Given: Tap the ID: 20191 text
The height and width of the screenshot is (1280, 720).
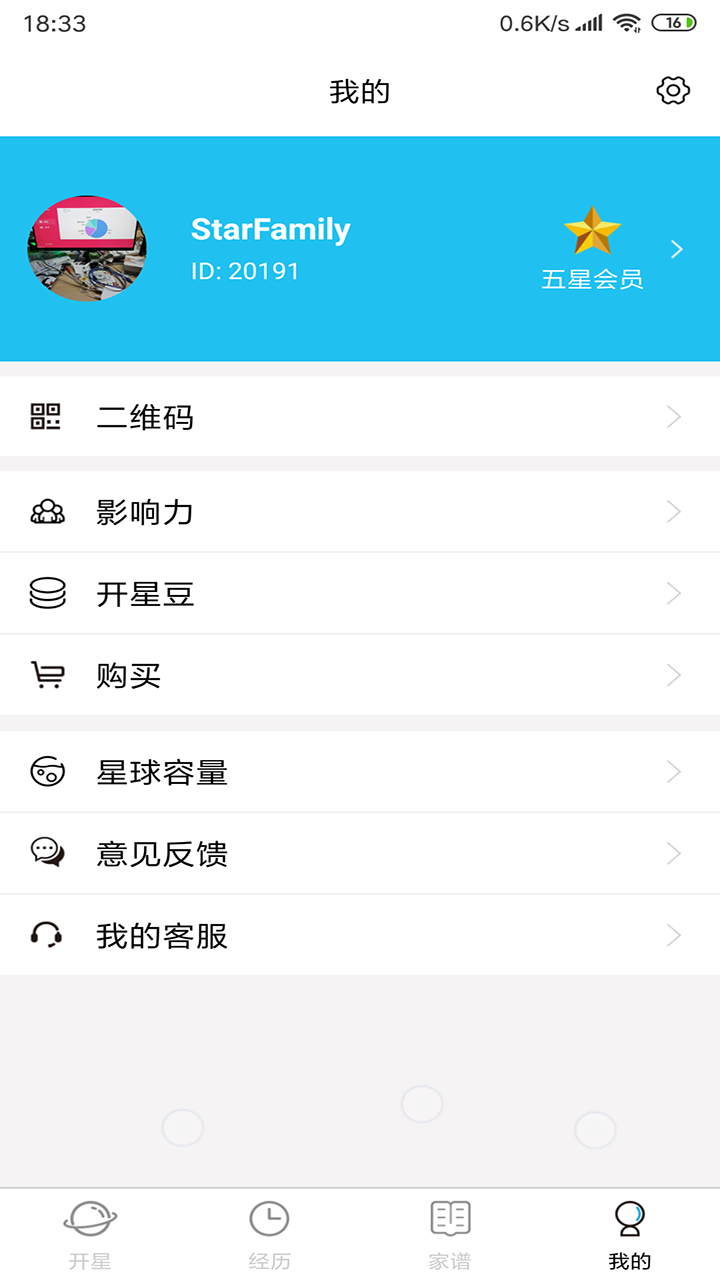Looking at the screenshot, I should tap(243, 270).
